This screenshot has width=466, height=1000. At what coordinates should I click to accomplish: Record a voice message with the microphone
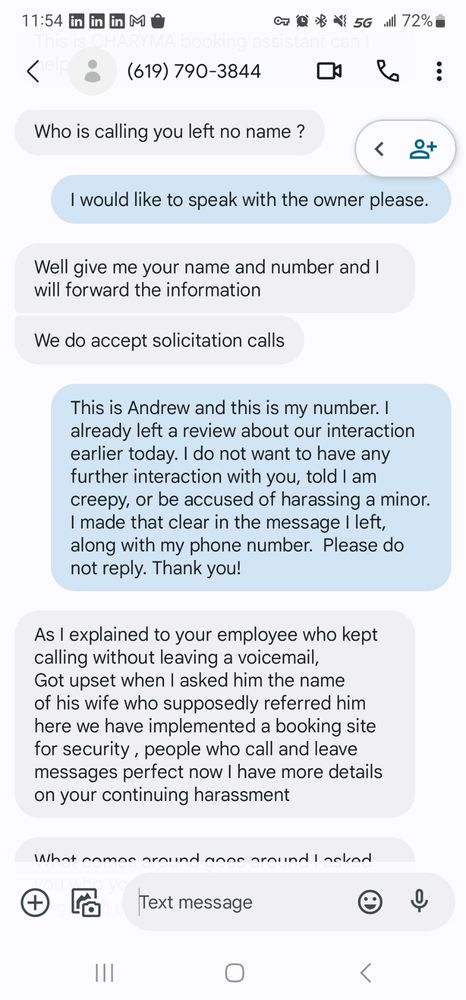pos(418,902)
